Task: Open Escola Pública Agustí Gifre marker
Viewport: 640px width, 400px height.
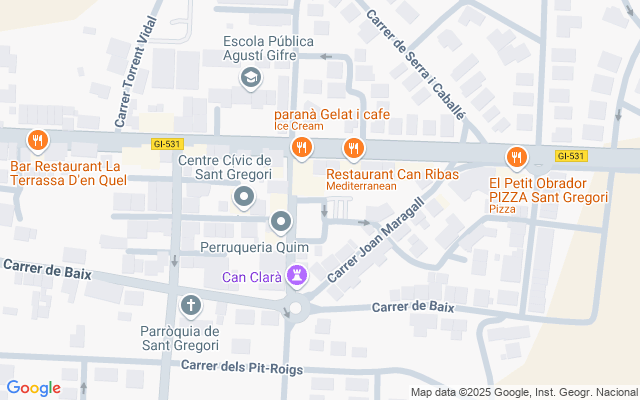Action: [x=249, y=77]
